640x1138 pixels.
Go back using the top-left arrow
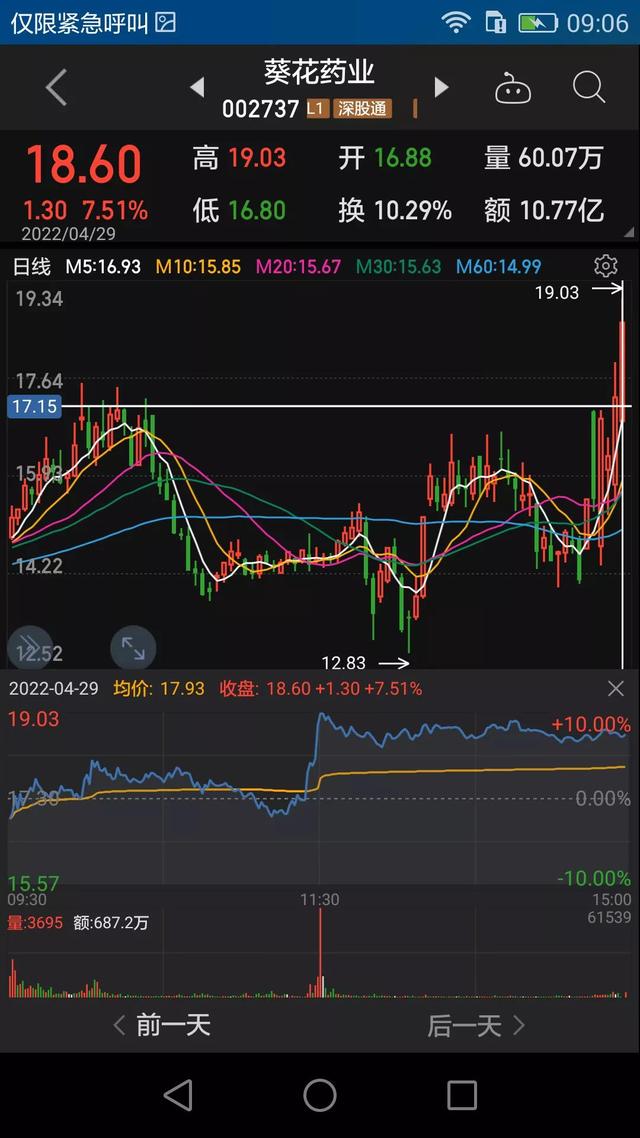pyautogui.click(x=56, y=88)
